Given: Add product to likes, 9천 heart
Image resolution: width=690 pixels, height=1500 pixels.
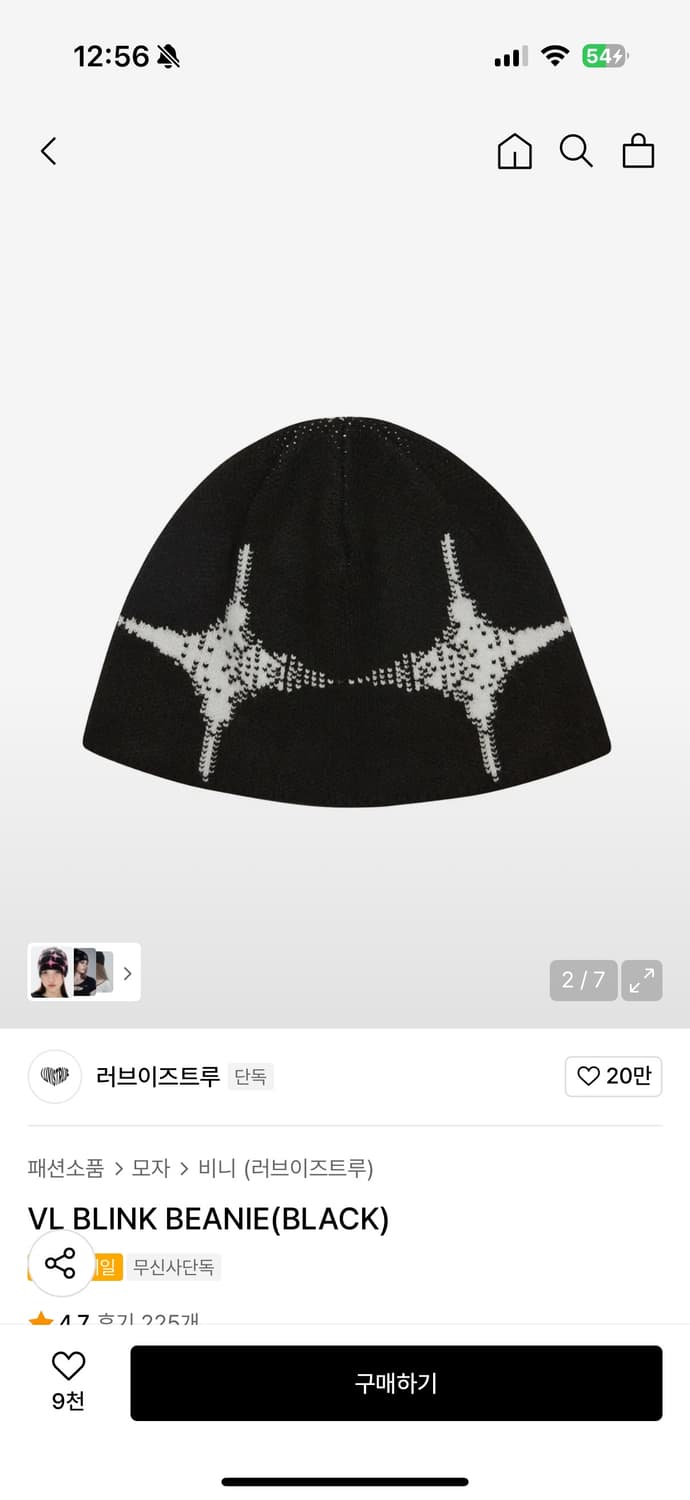Looking at the screenshot, I should (x=68, y=1381).
